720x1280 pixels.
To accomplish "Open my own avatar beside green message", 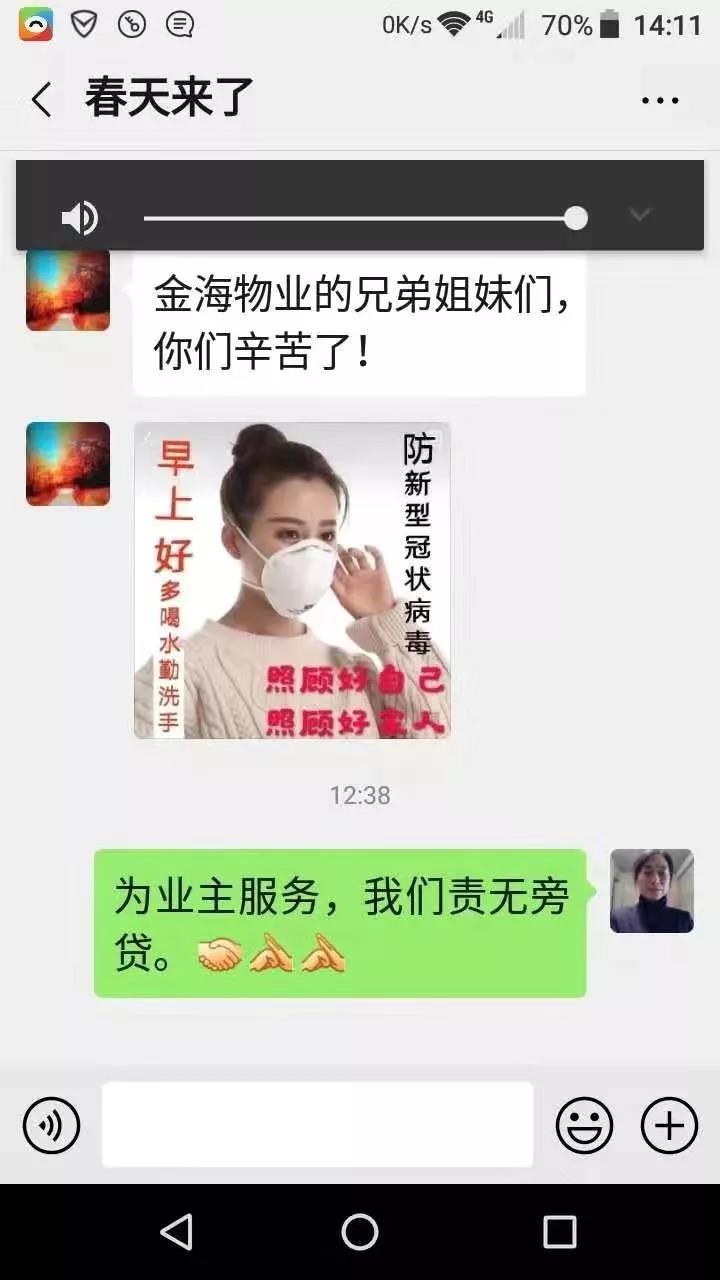I will pyautogui.click(x=651, y=891).
